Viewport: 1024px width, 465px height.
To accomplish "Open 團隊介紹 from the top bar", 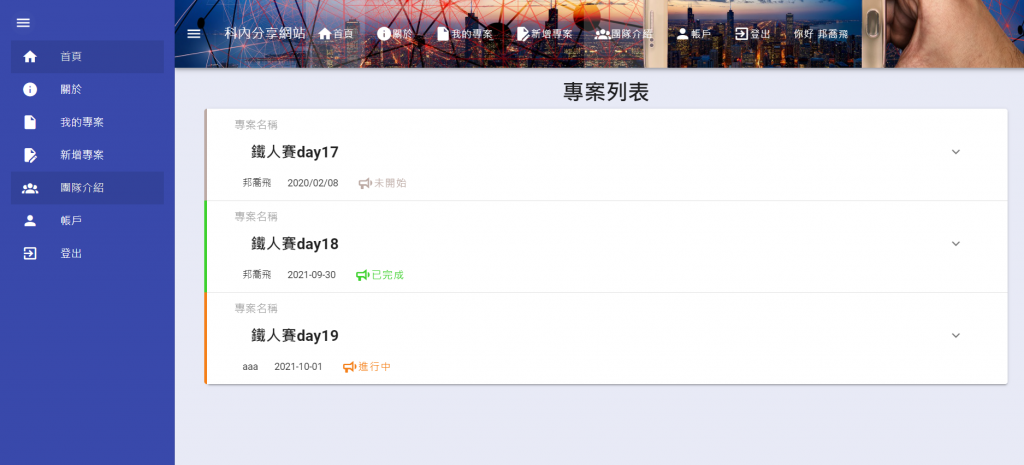I will (624, 34).
